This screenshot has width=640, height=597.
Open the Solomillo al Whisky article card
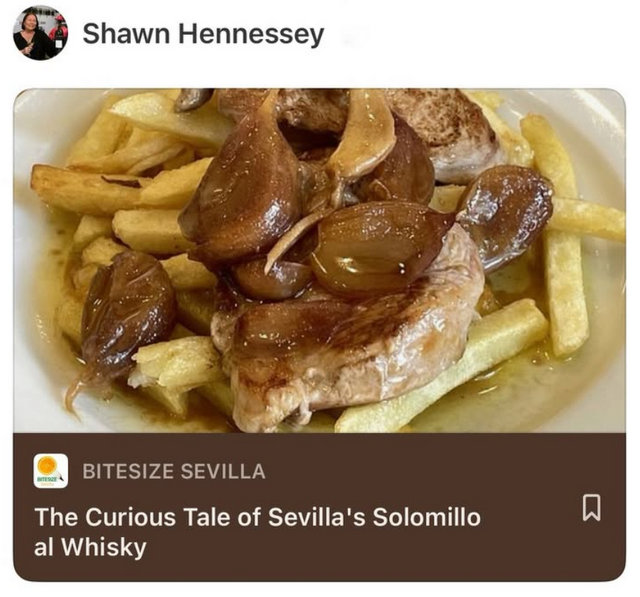coord(258,532)
